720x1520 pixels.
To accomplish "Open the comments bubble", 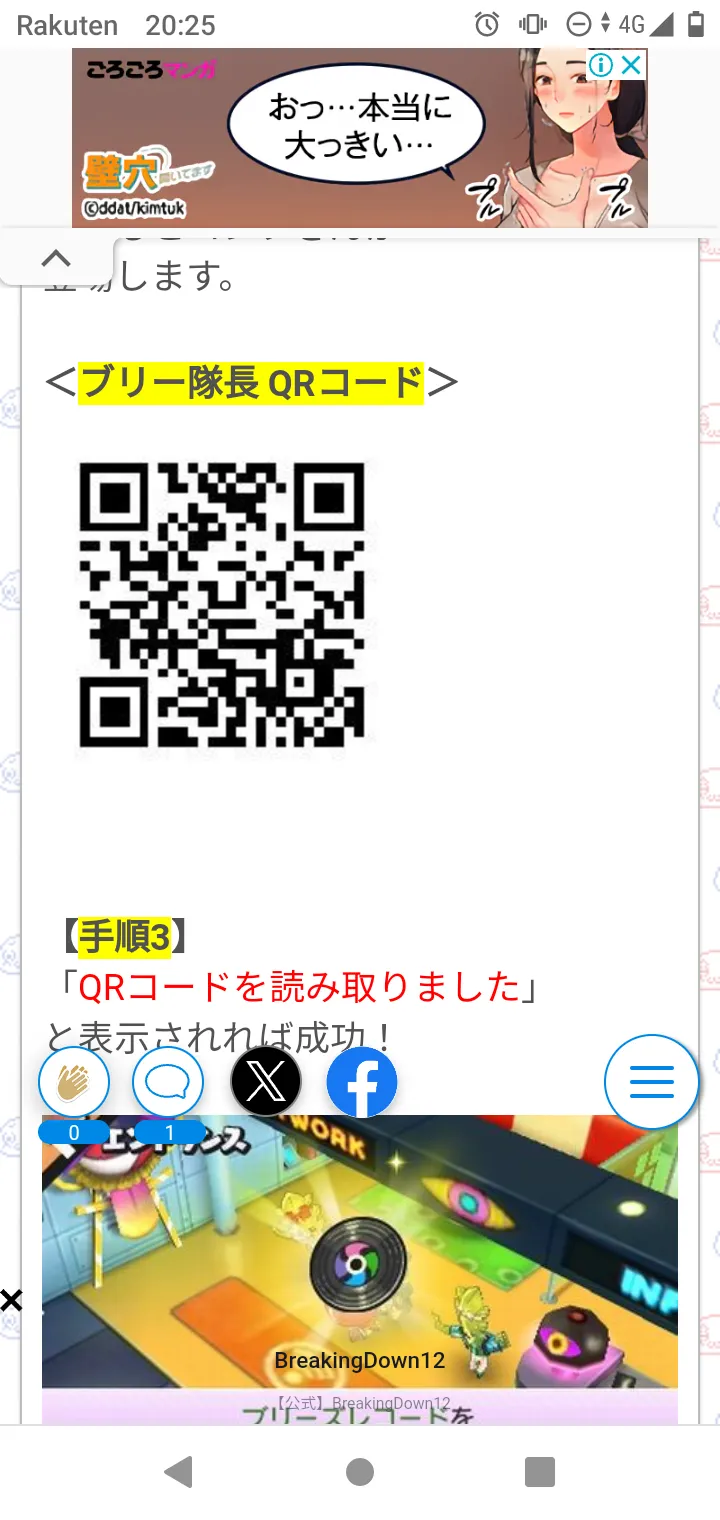I will coord(168,1082).
